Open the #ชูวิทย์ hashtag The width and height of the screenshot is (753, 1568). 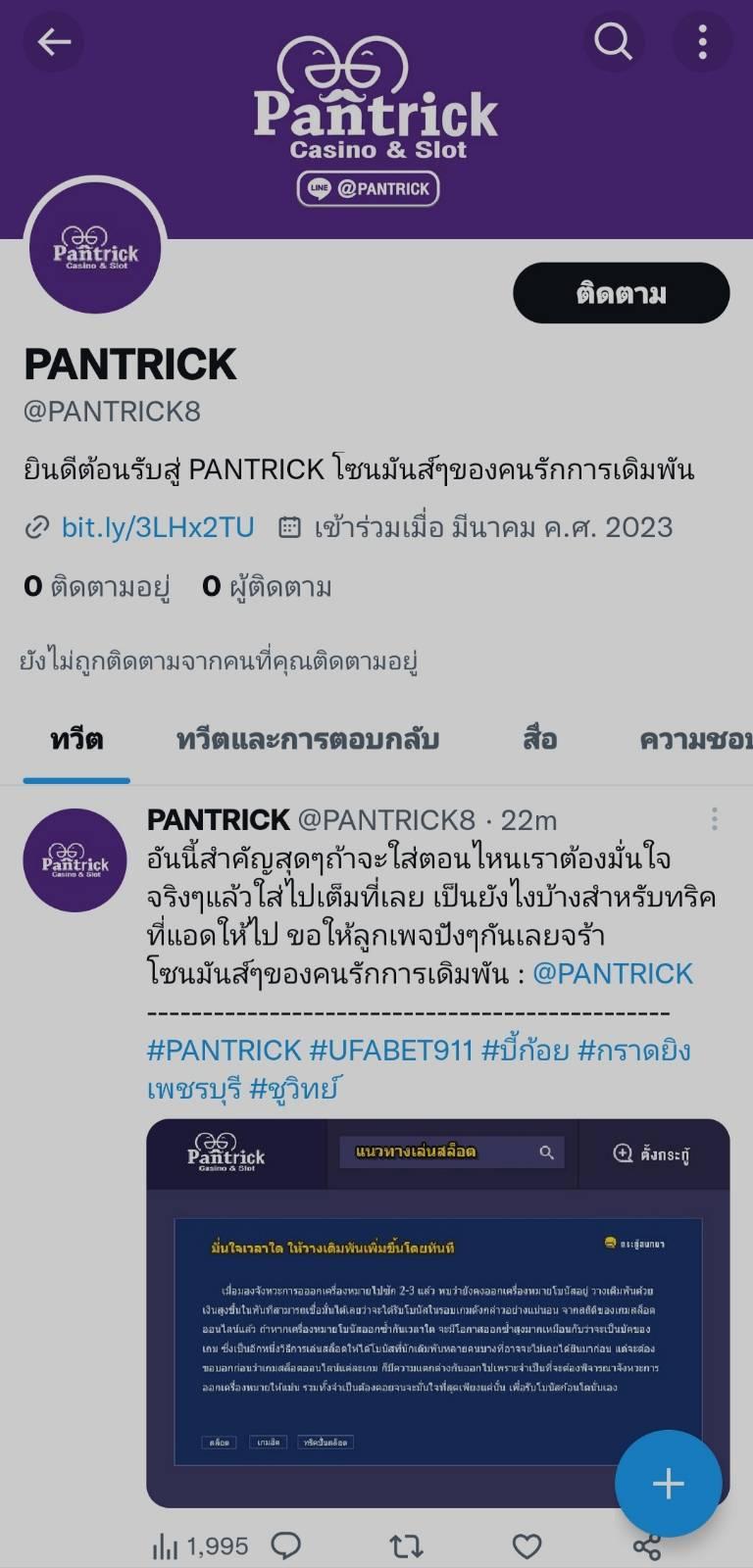[295, 1089]
